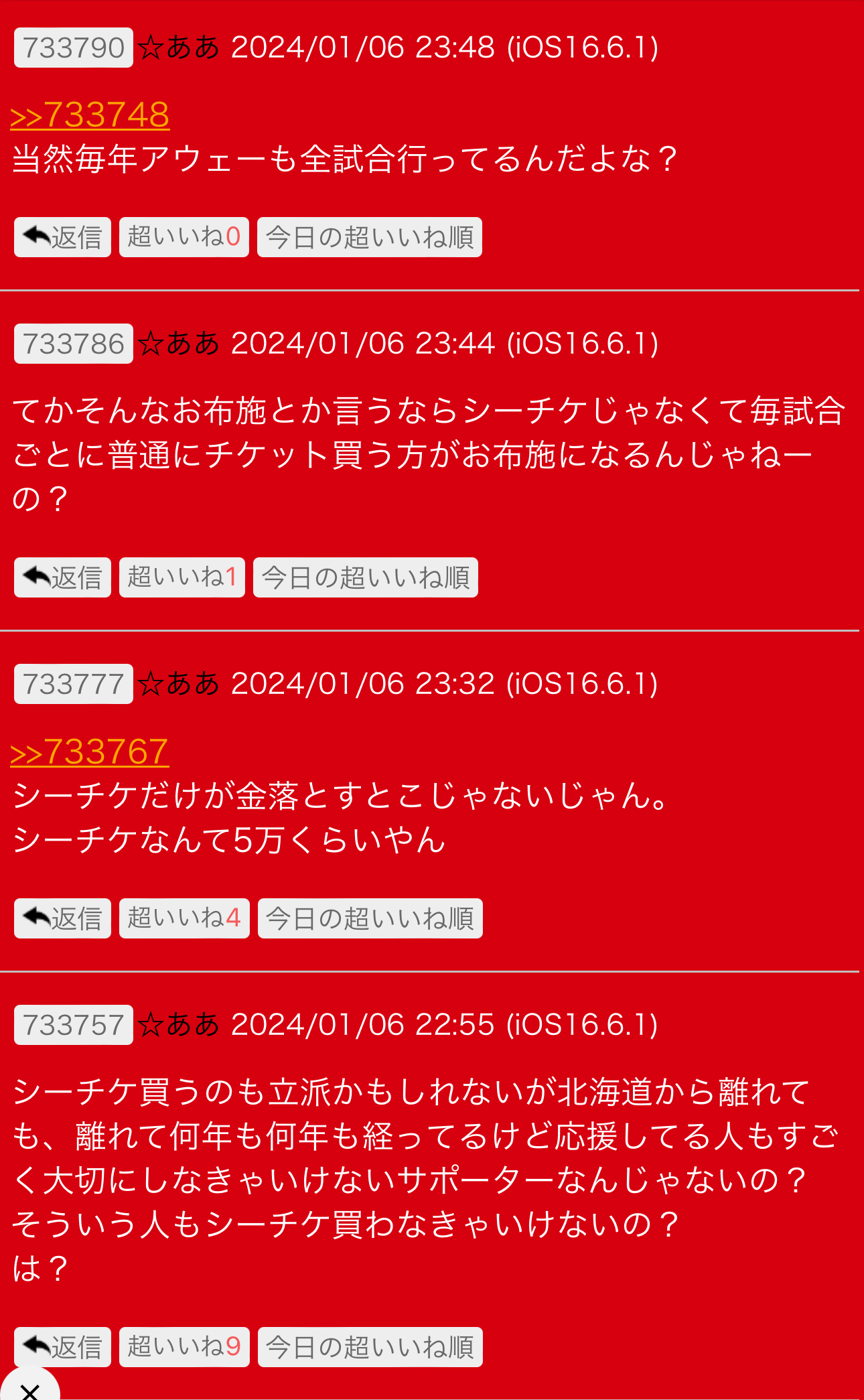Open quoted post link >>733767
Viewport: 864px width, 1400px height.
pyautogui.click(x=90, y=752)
